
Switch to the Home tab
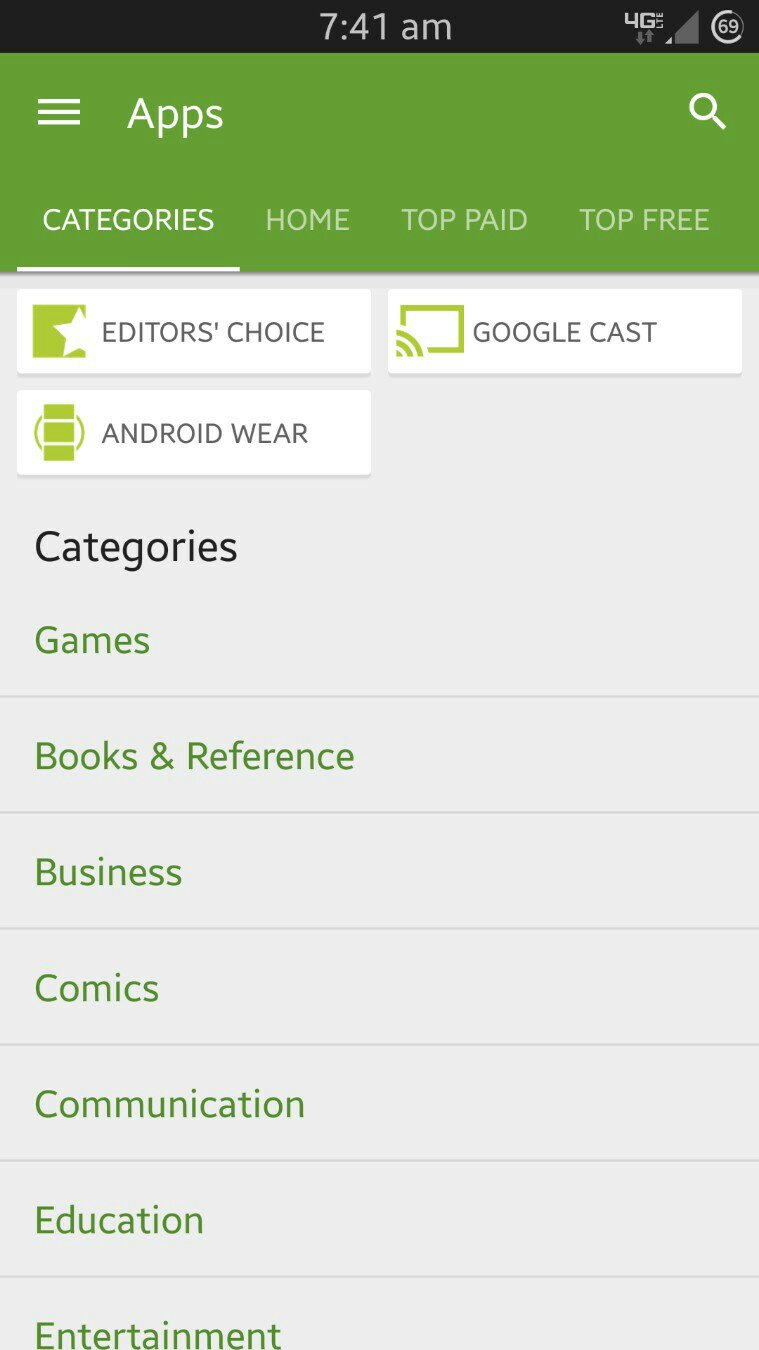point(308,220)
